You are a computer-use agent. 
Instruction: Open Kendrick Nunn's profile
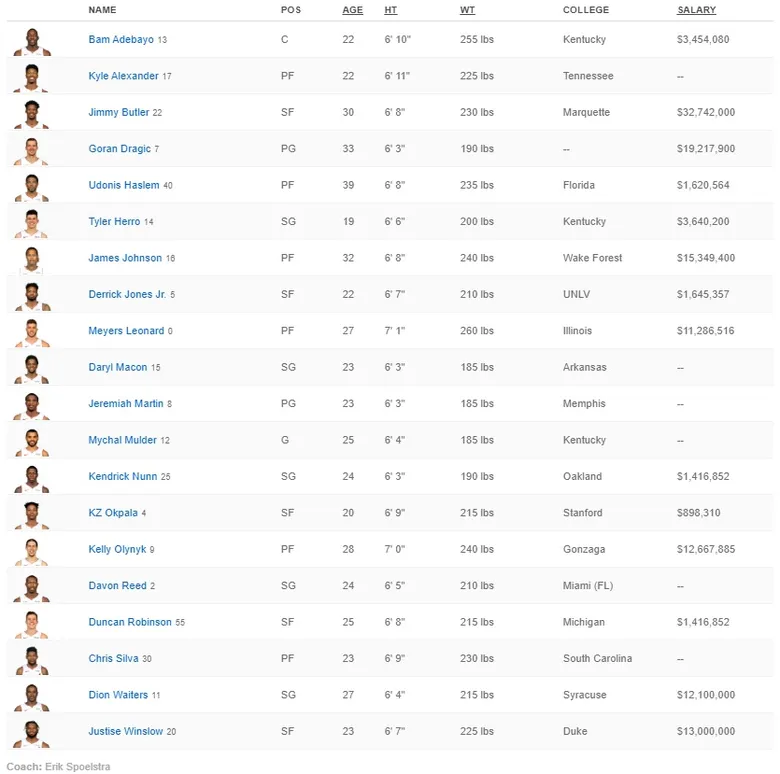point(122,477)
